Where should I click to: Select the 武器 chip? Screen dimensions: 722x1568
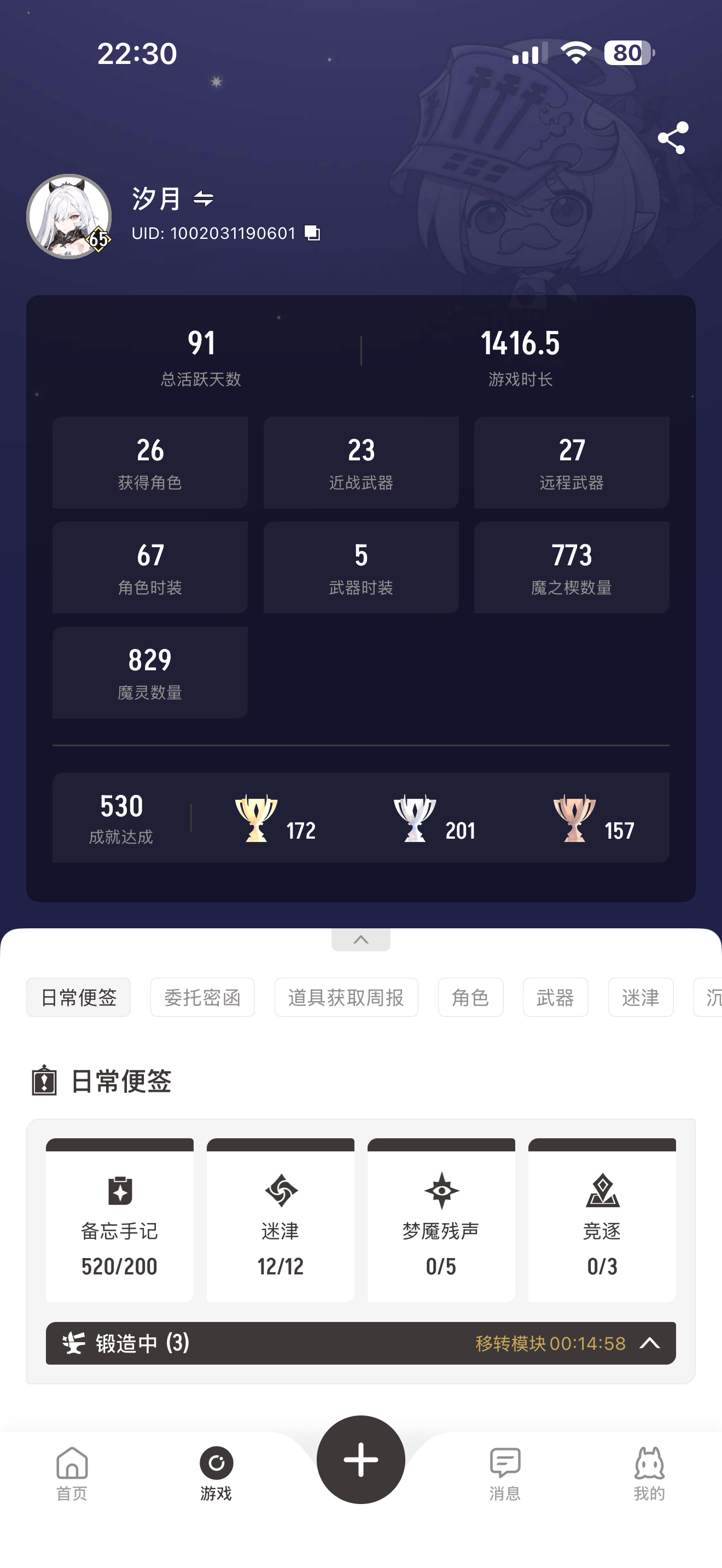tap(555, 997)
